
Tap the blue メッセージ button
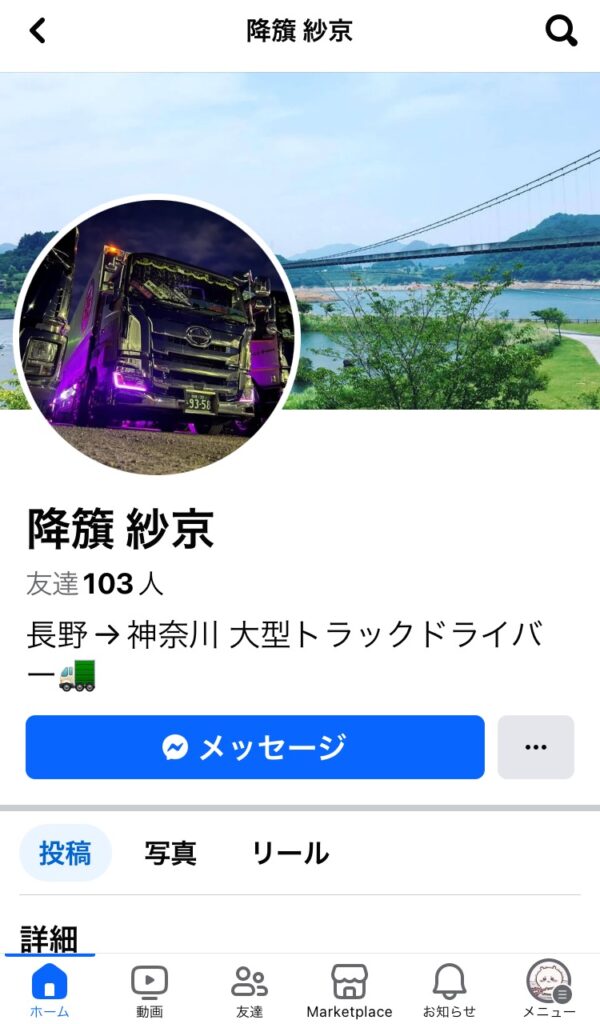255,747
